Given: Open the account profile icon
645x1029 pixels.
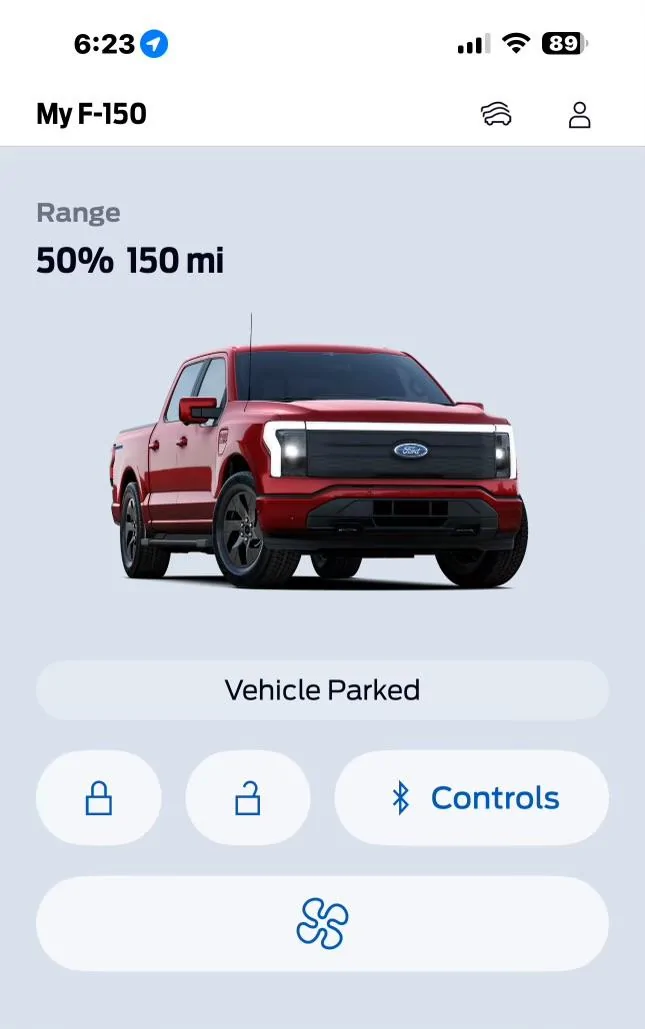Looking at the screenshot, I should [x=580, y=115].
